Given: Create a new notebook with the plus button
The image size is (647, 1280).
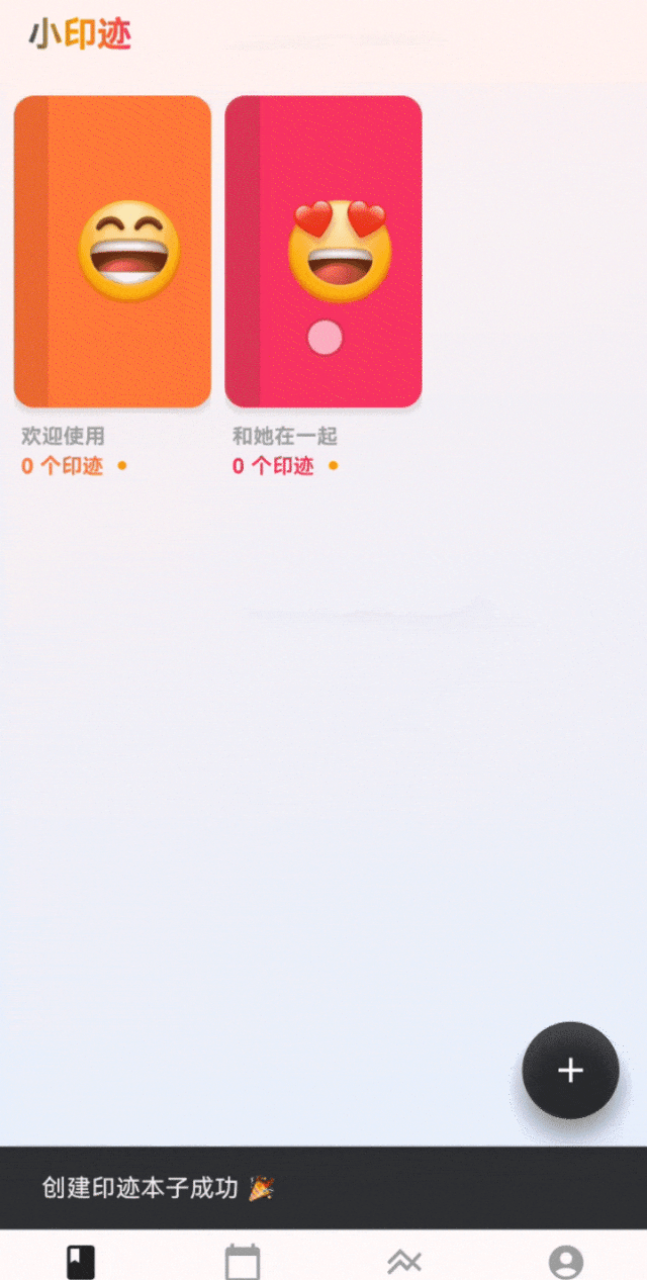Looking at the screenshot, I should coord(570,1070).
